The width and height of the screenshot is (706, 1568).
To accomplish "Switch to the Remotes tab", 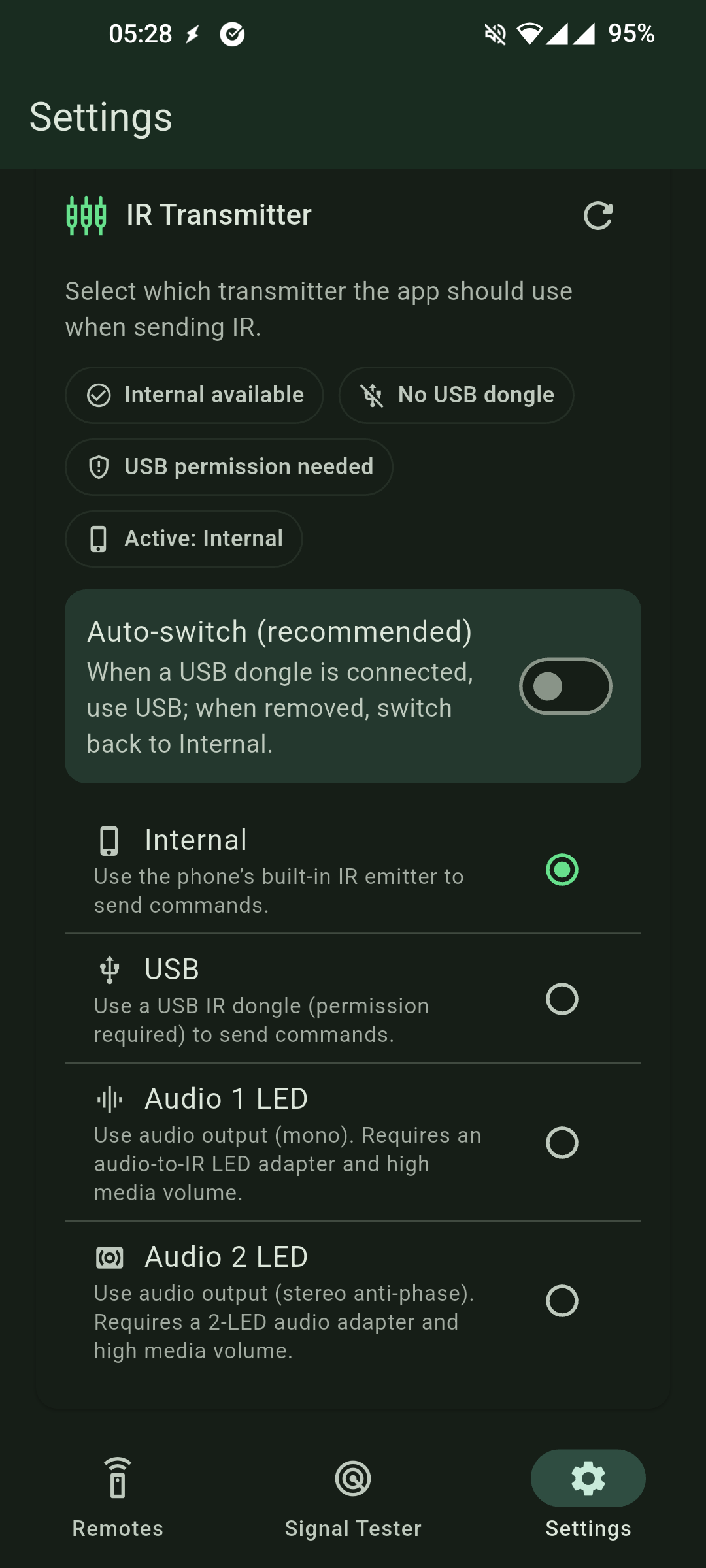I will click(x=118, y=1496).
